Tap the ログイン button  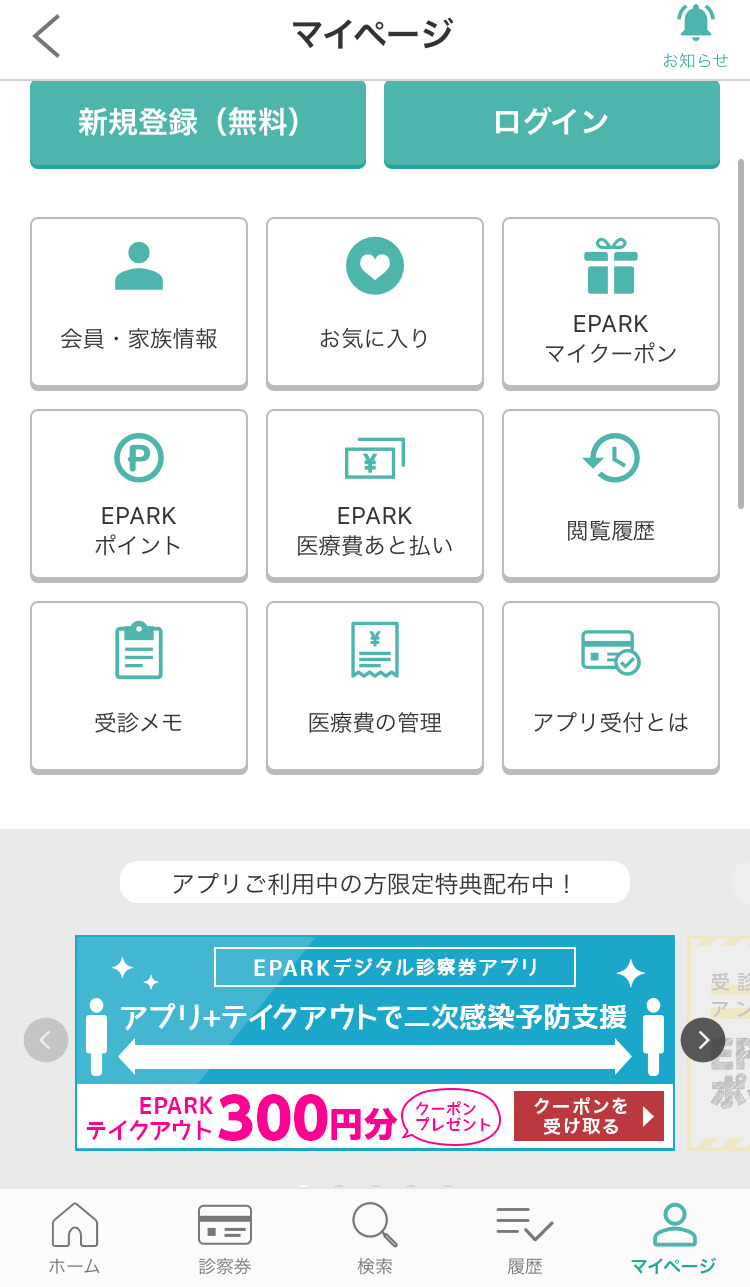point(551,123)
